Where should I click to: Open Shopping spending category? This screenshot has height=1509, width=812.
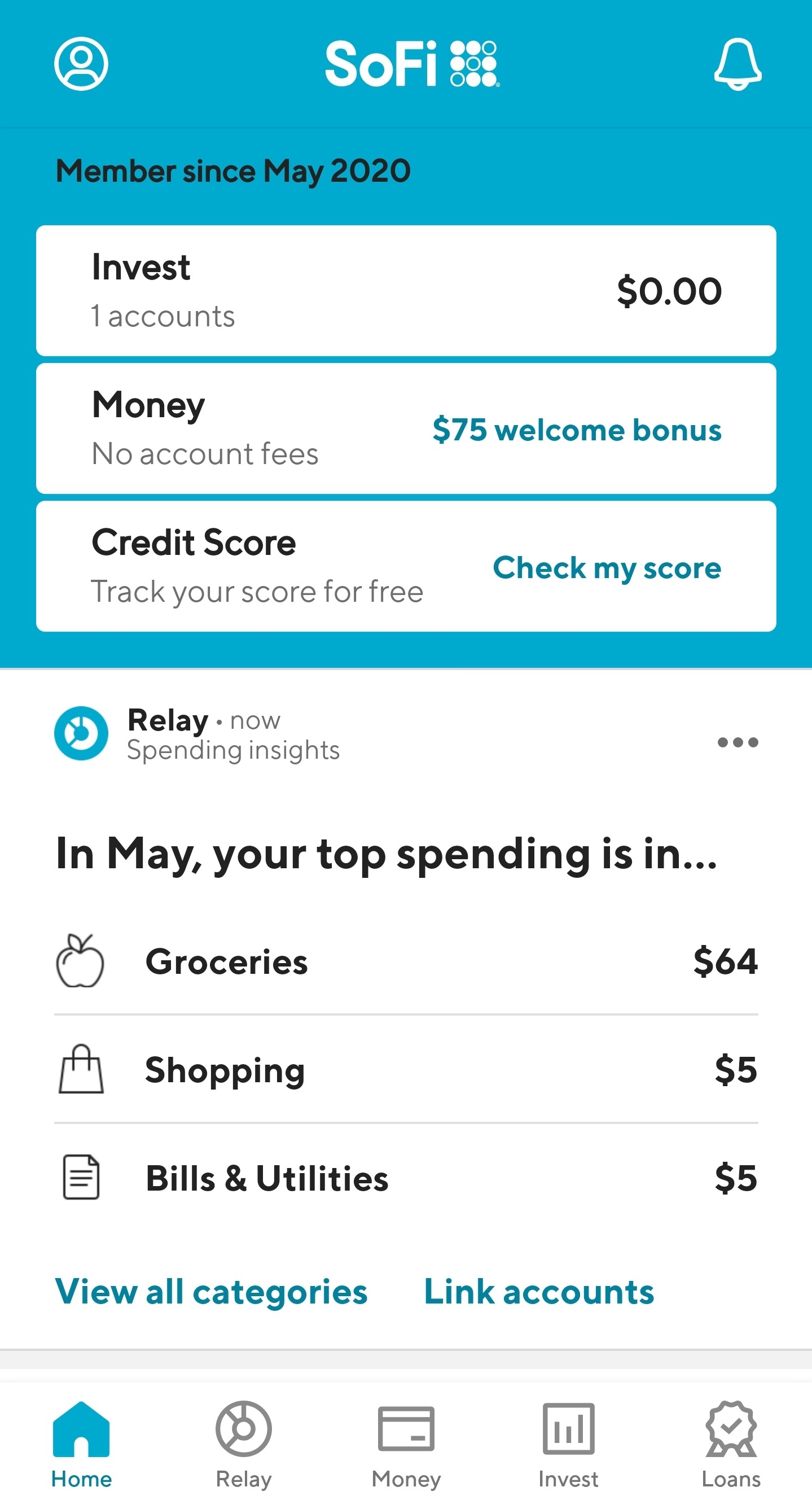pyautogui.click(x=406, y=1069)
